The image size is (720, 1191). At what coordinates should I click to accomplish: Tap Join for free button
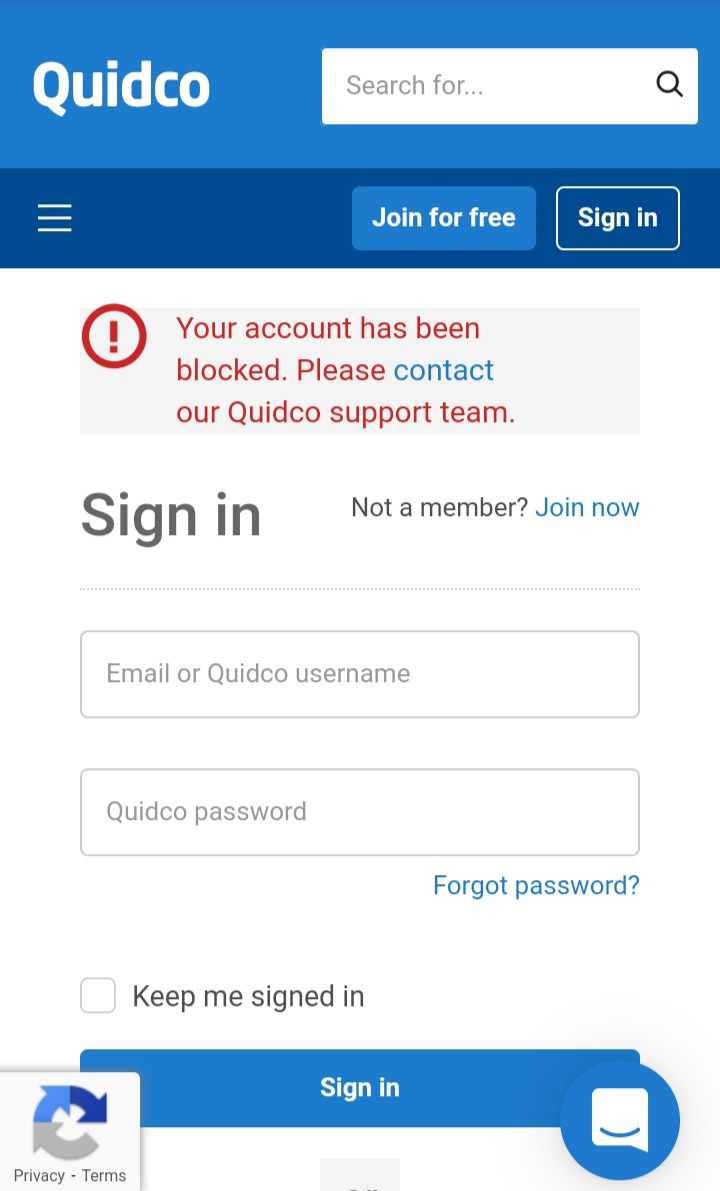[444, 218]
